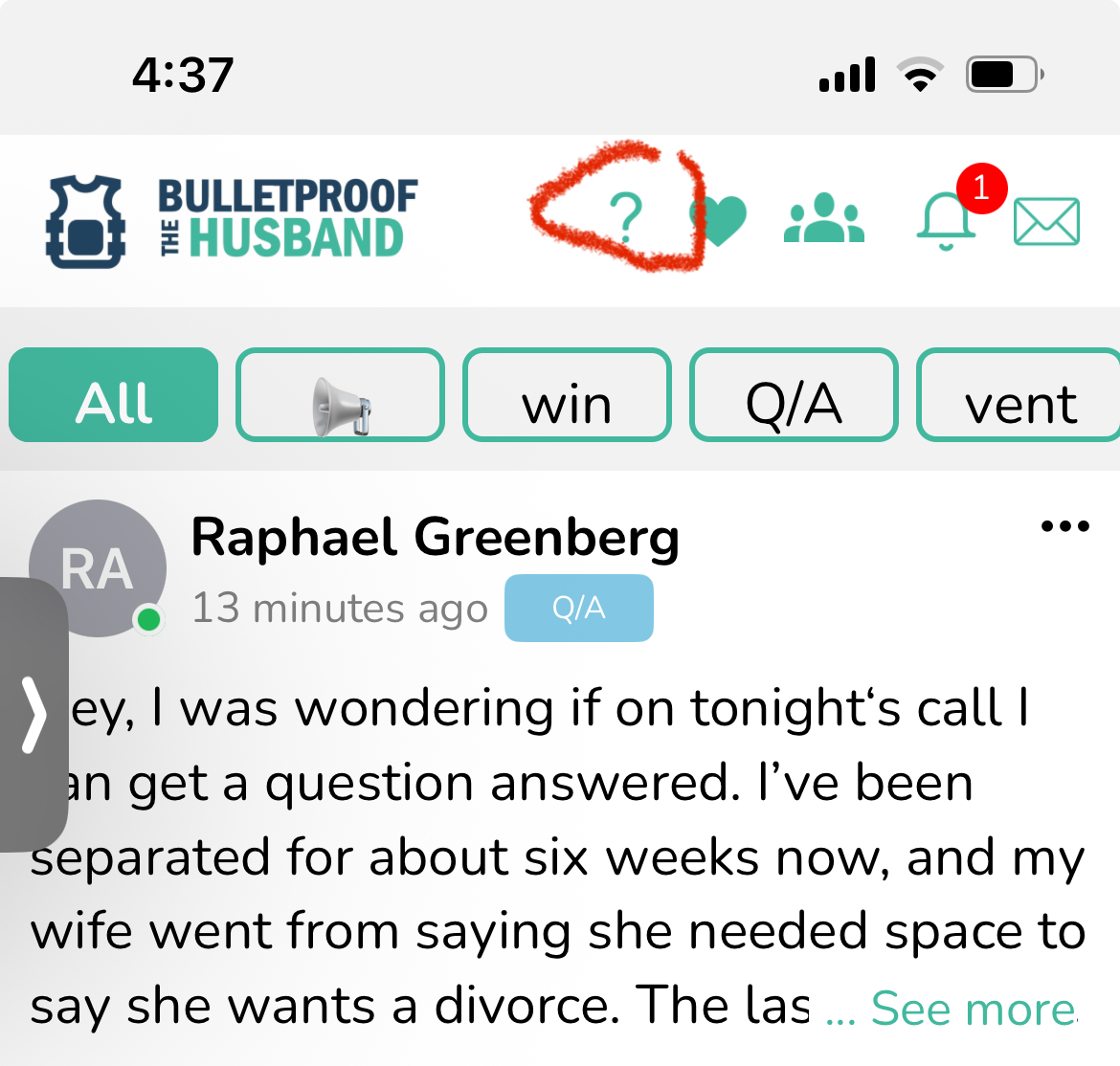Switch to the vent filter
The image size is (1120, 1066).
1019,395
